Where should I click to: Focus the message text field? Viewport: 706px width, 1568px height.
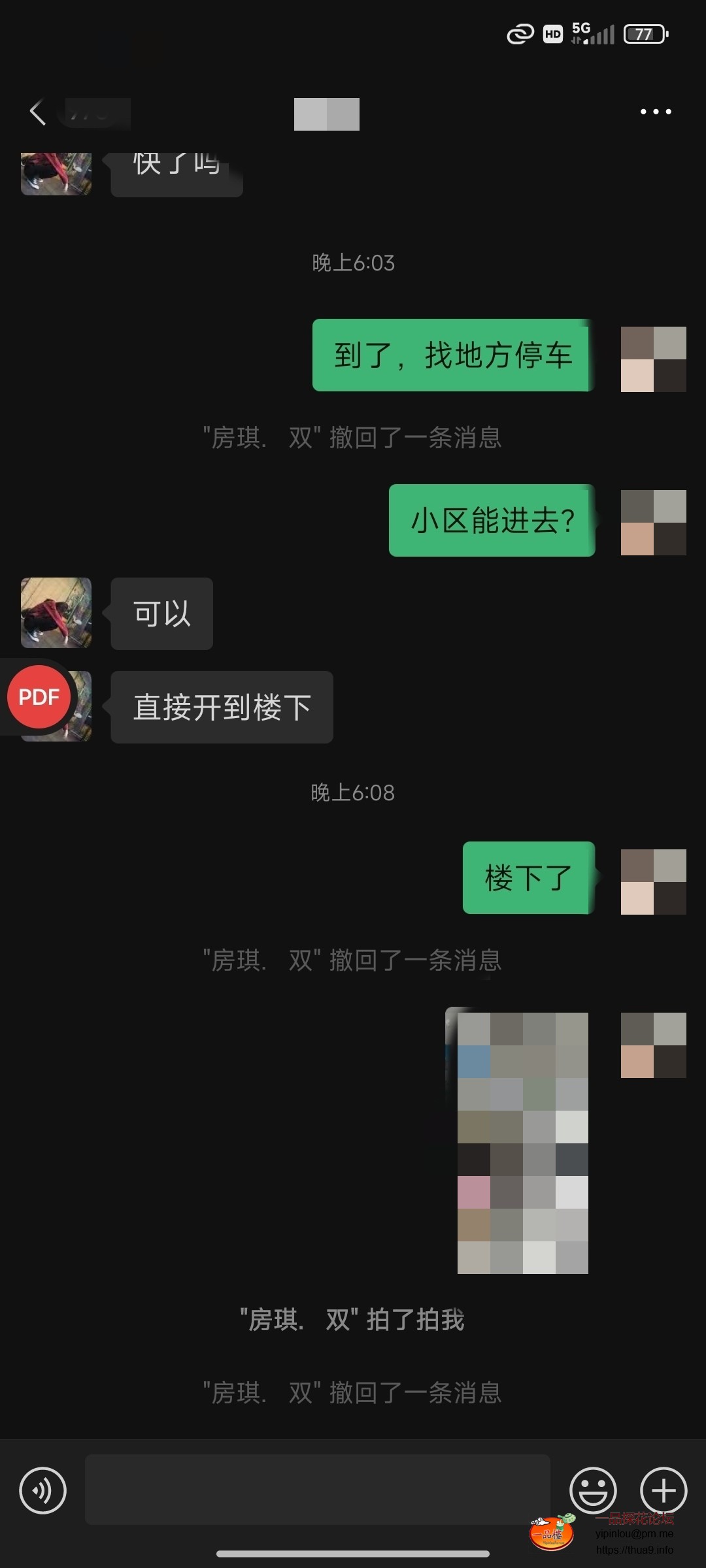tap(317, 1489)
